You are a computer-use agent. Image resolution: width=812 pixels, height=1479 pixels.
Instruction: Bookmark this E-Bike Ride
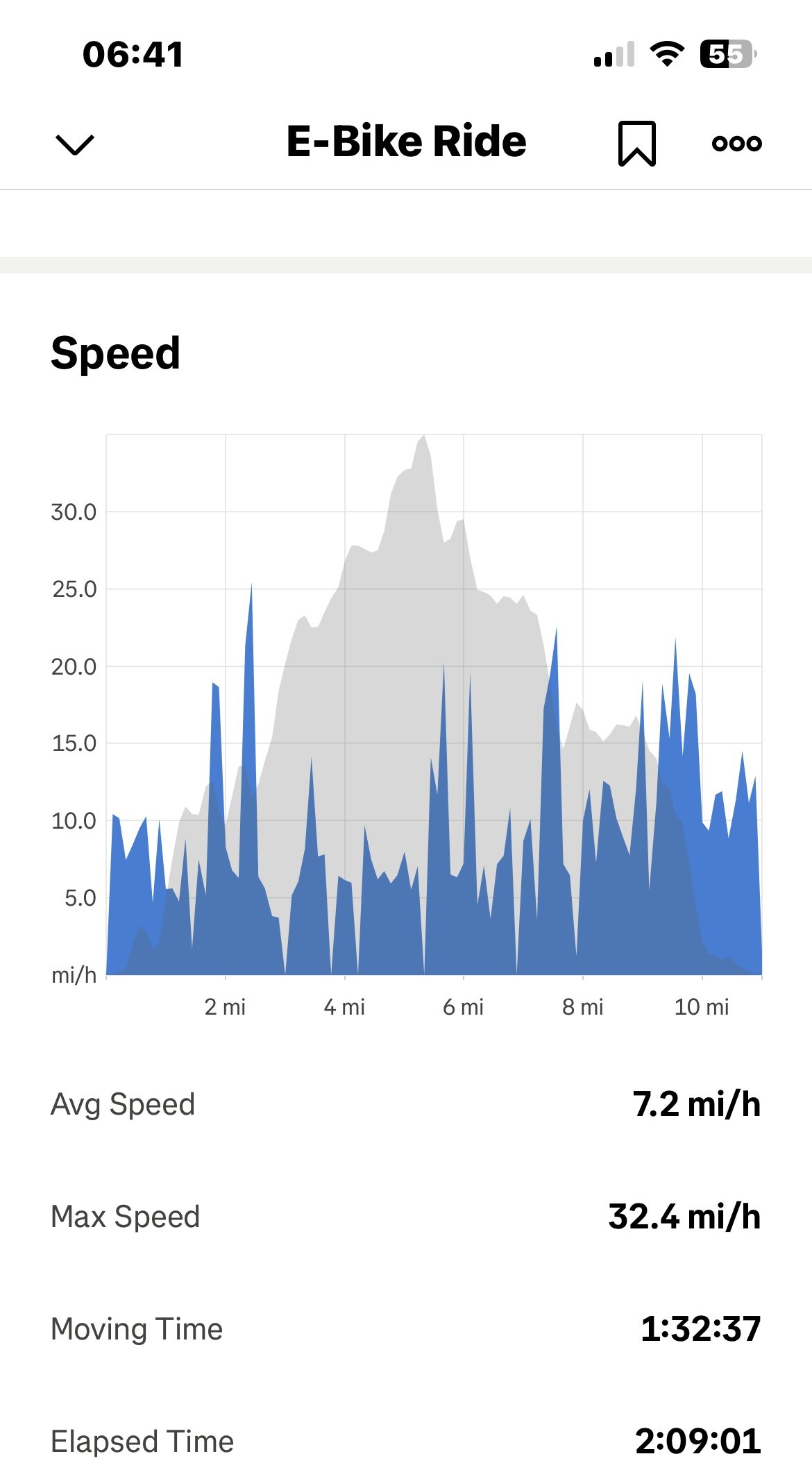636,144
